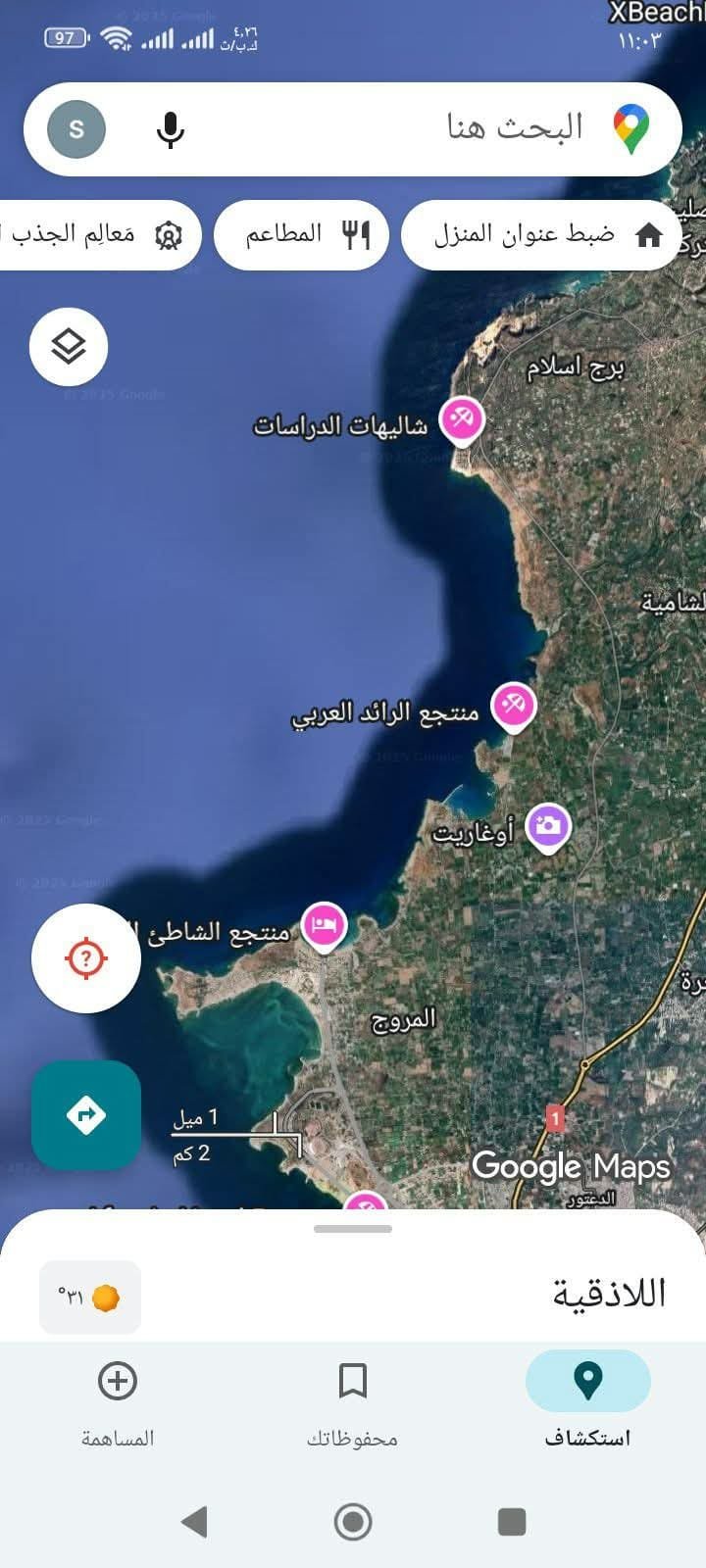Filter the map by المطاعم chip

(302, 234)
